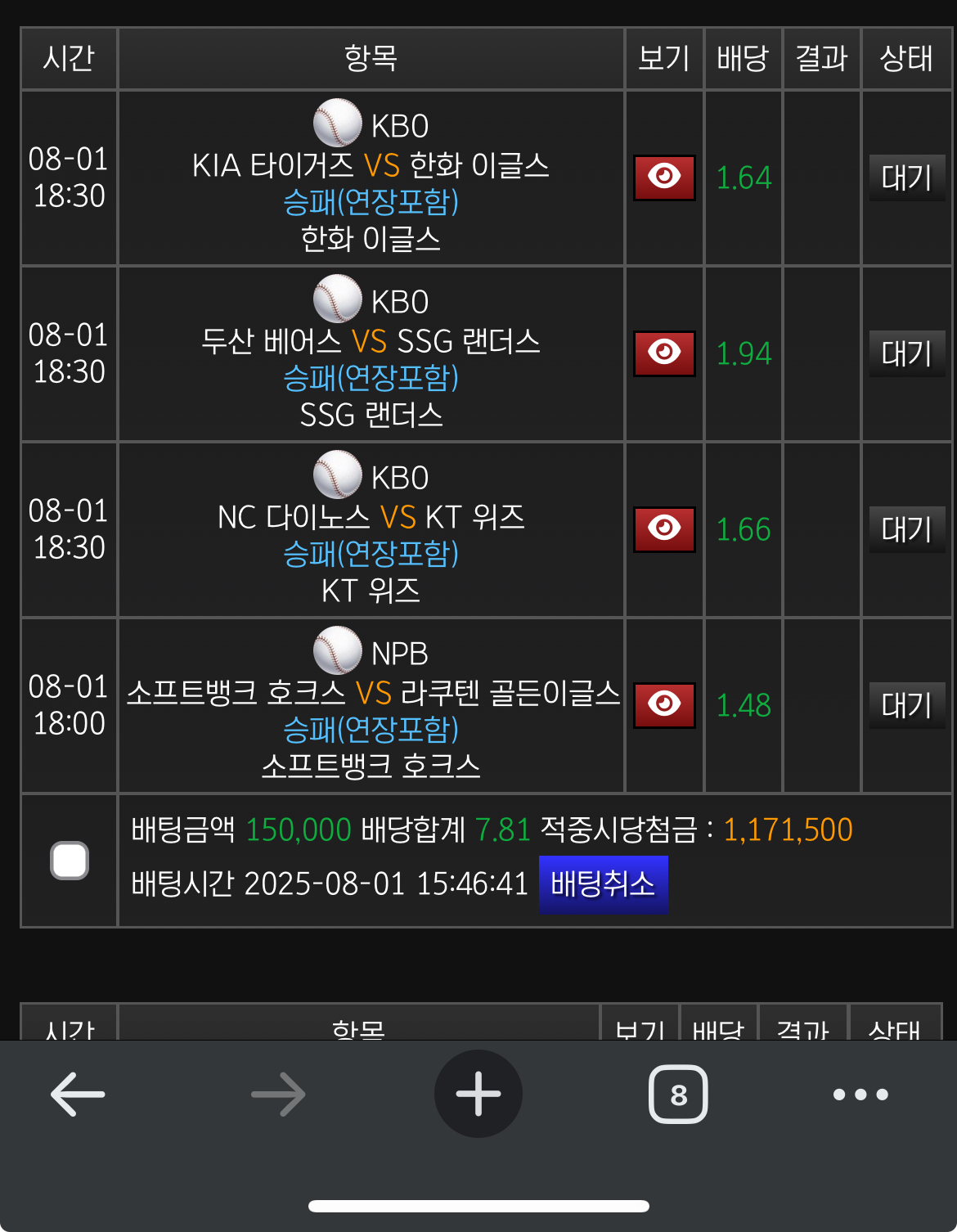Toggle the eye view for Doosan vs SSG
This screenshot has width=957, height=1232.
point(663,353)
